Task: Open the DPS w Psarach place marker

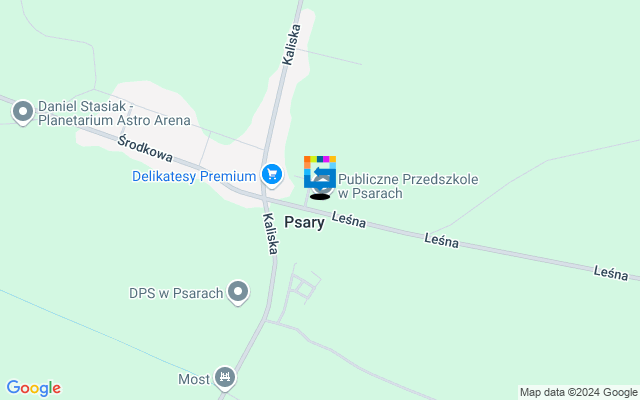Action: [x=238, y=293]
